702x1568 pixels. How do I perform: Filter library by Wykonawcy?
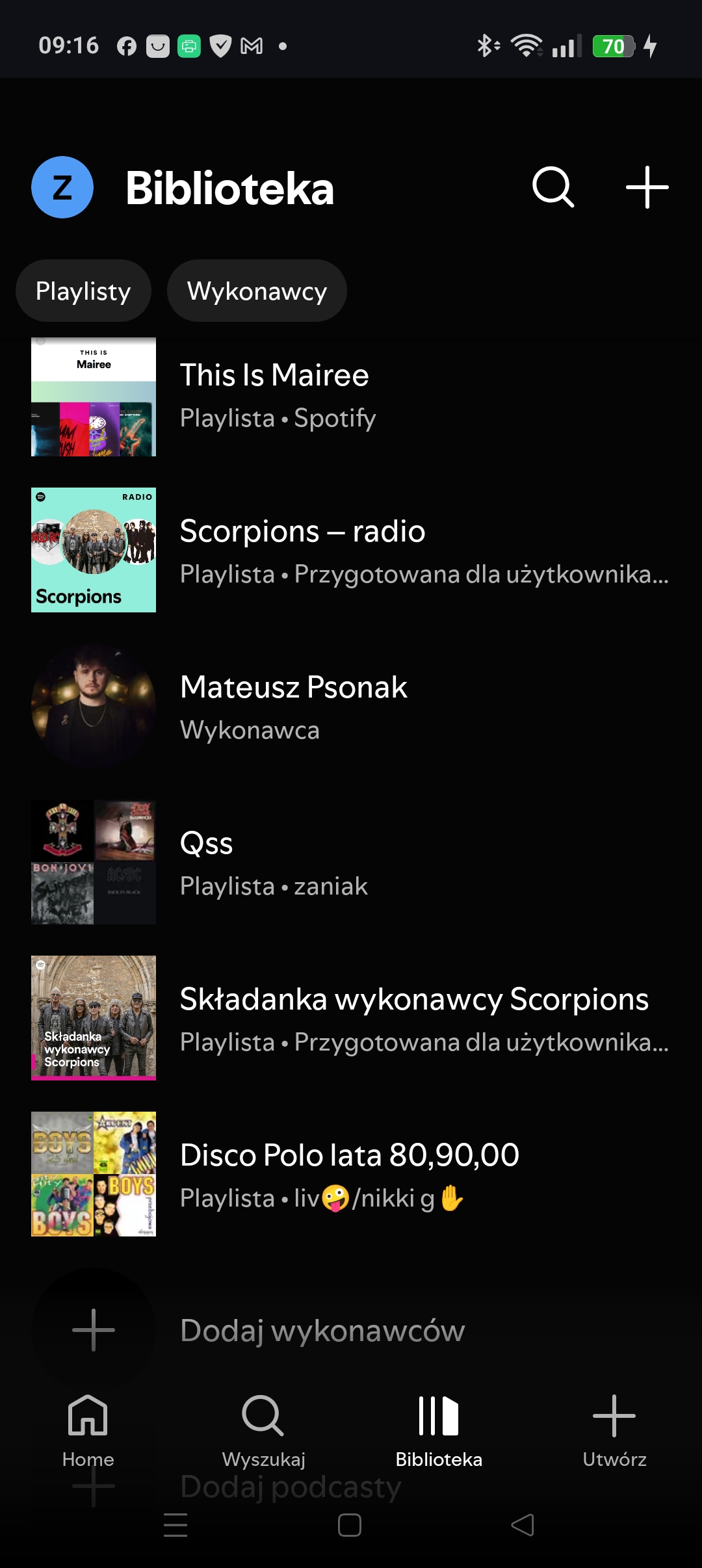257,291
